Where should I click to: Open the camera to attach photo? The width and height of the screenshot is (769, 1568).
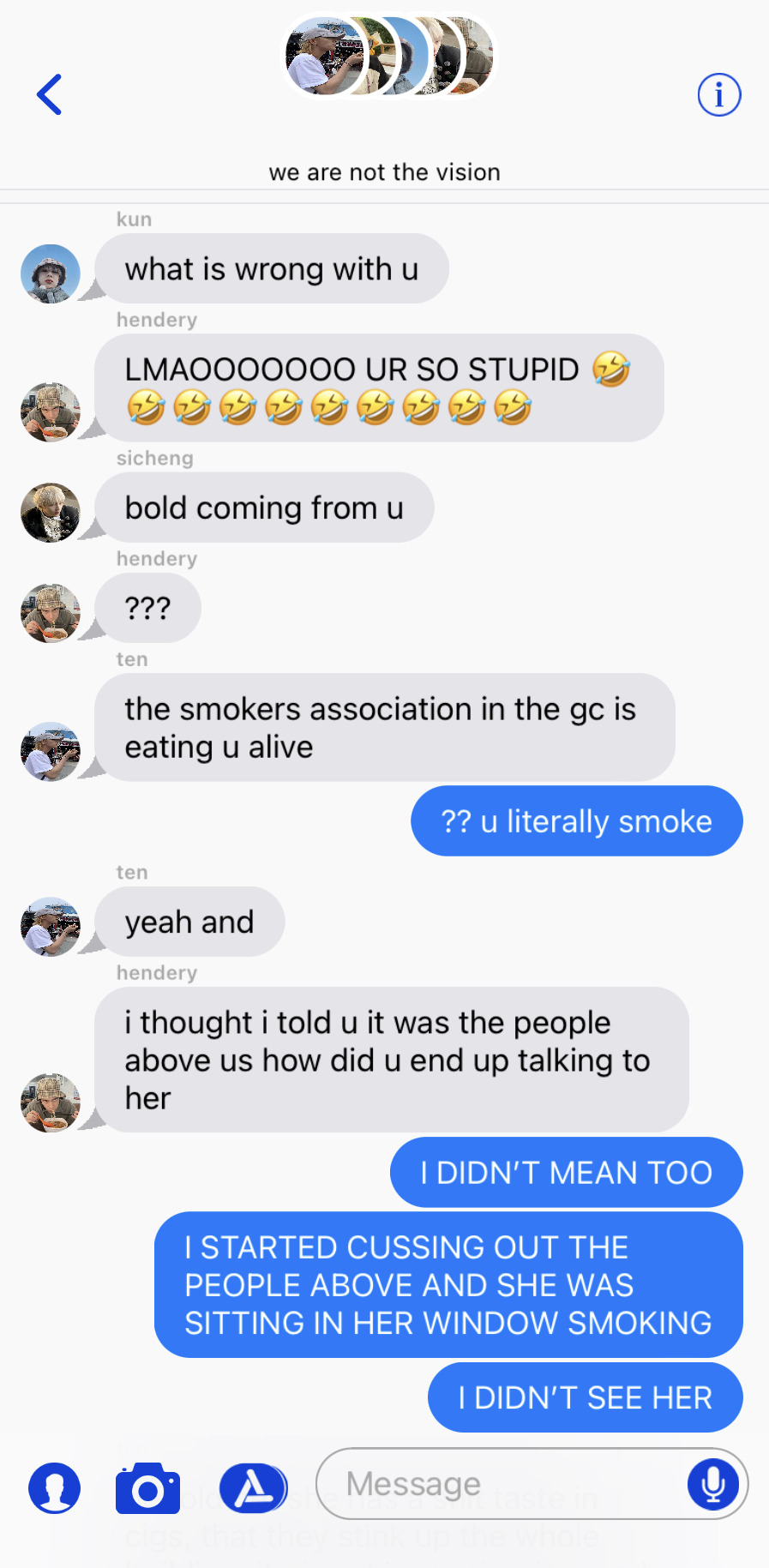click(x=147, y=1489)
